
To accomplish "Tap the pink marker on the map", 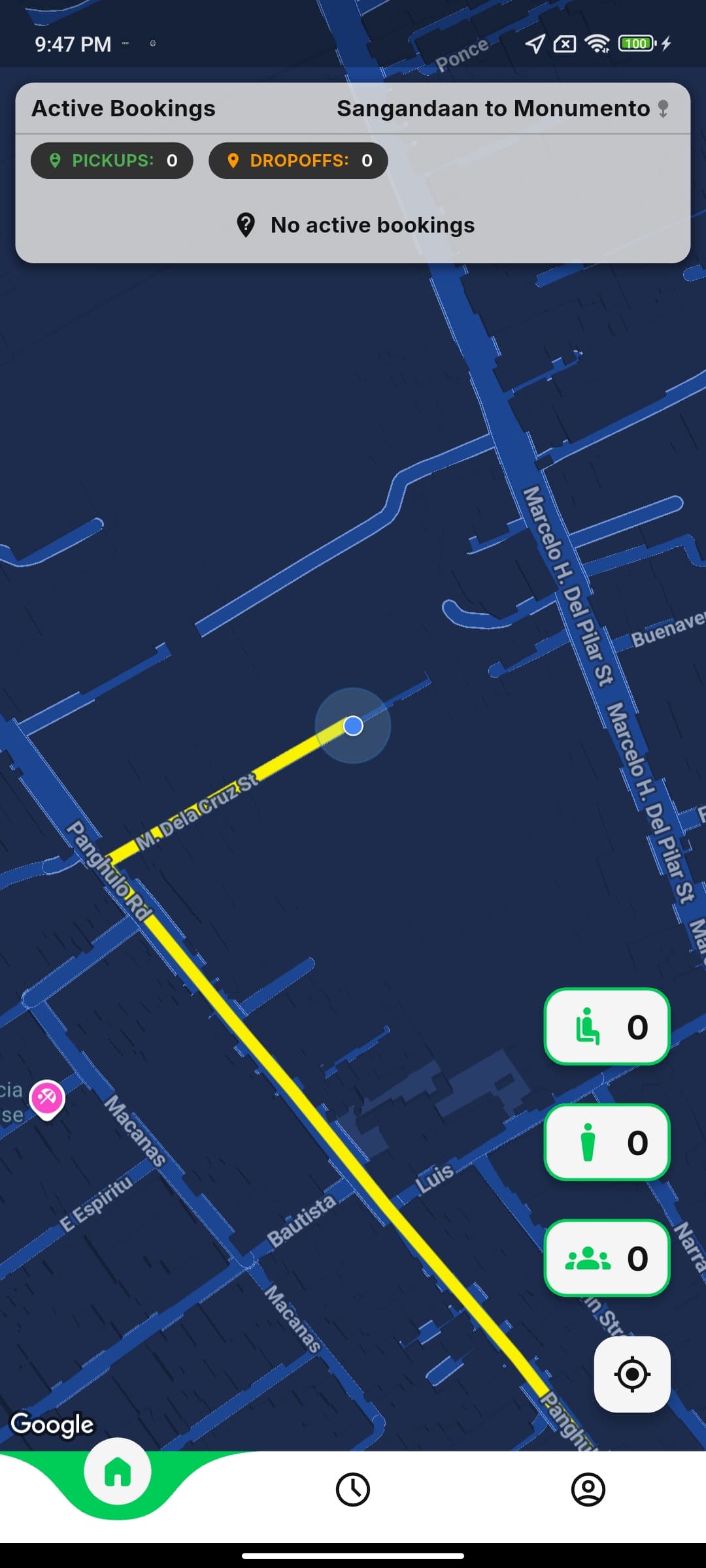I will [x=47, y=1096].
